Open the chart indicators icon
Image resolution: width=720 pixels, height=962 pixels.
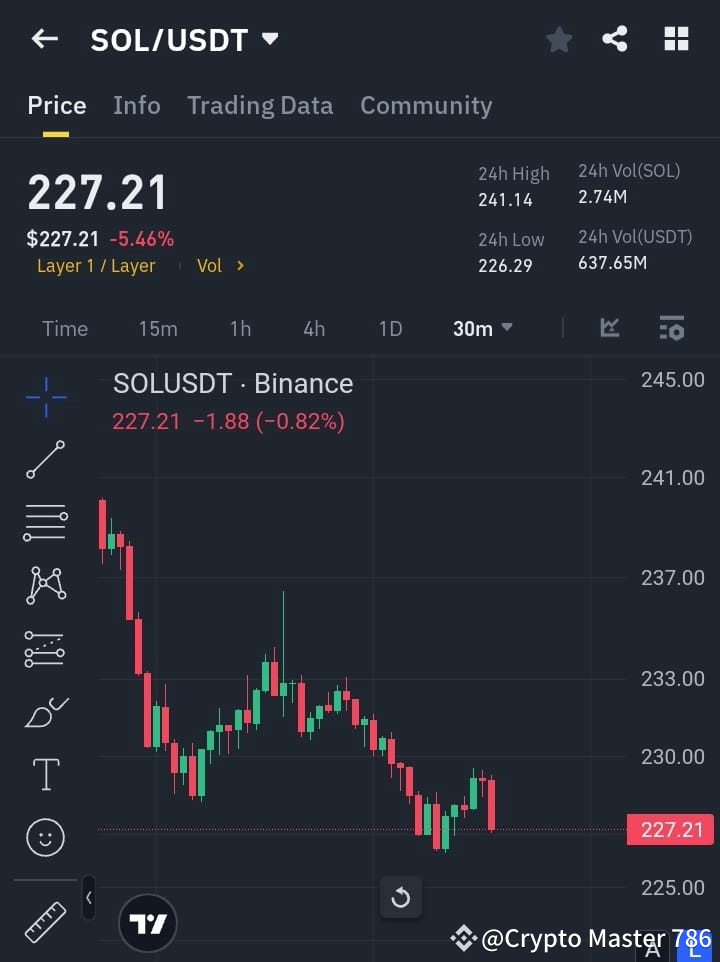pos(609,327)
